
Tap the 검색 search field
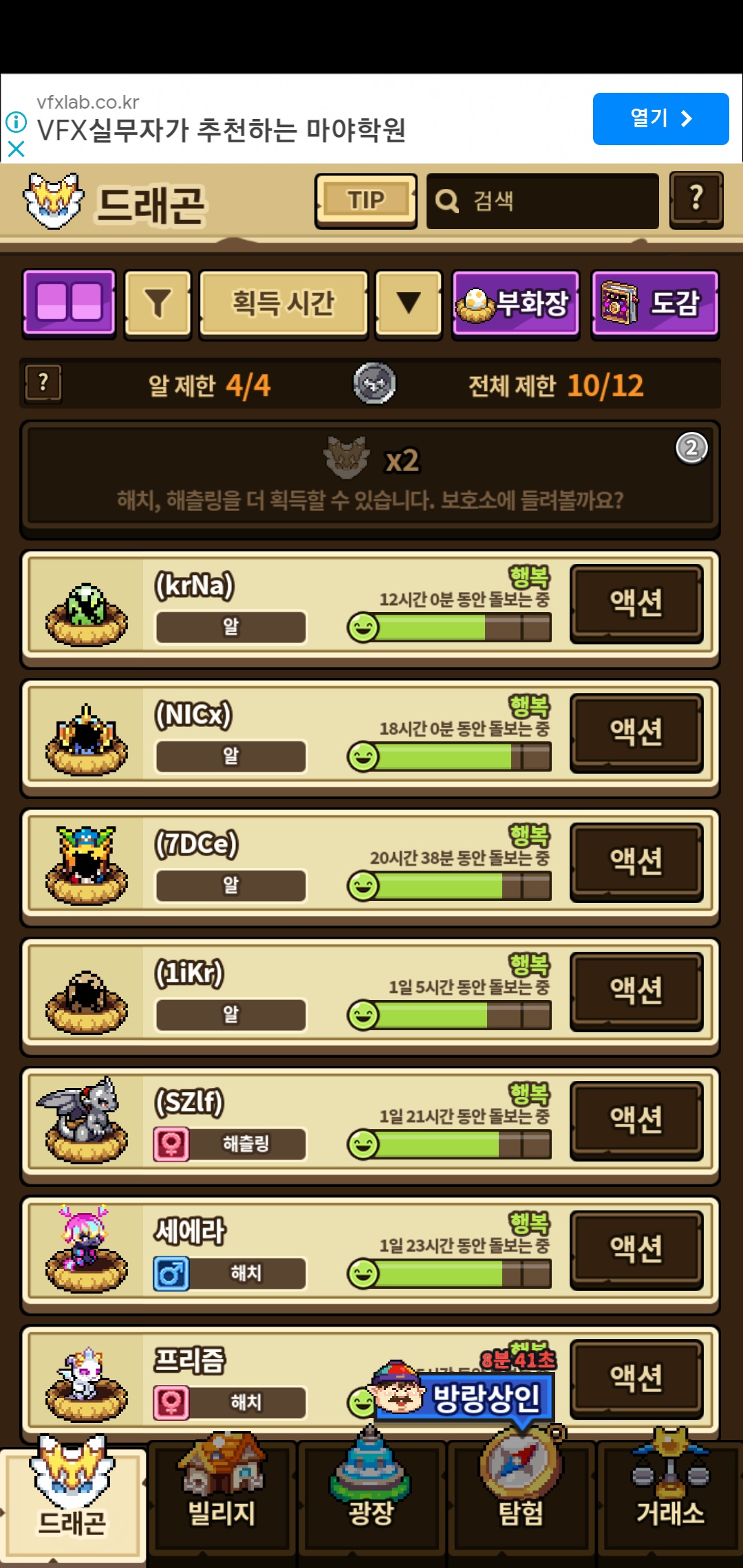pos(542,201)
